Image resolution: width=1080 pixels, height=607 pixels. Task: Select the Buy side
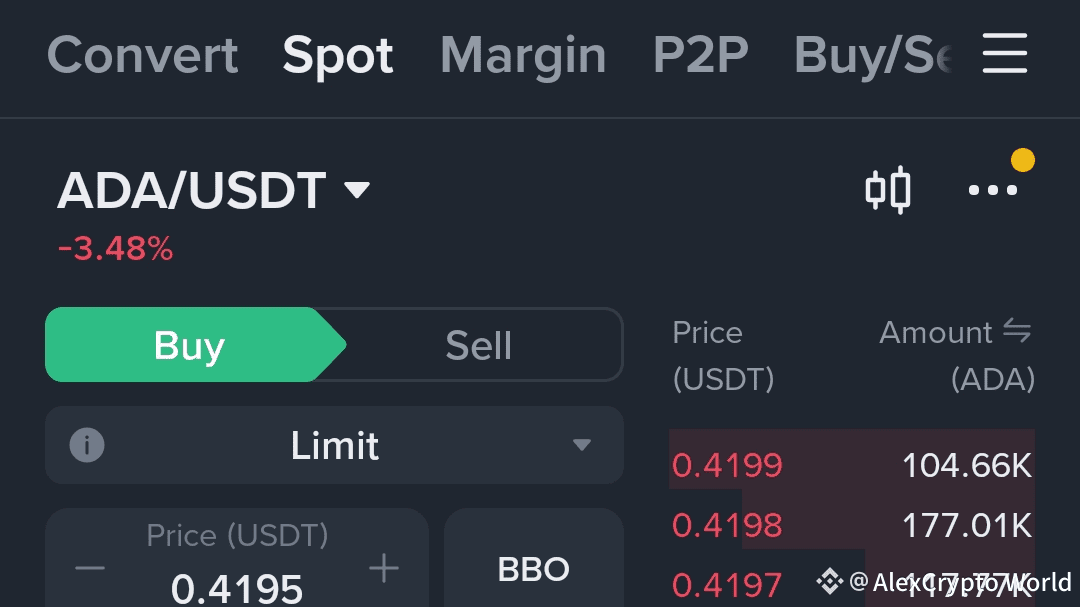(190, 345)
